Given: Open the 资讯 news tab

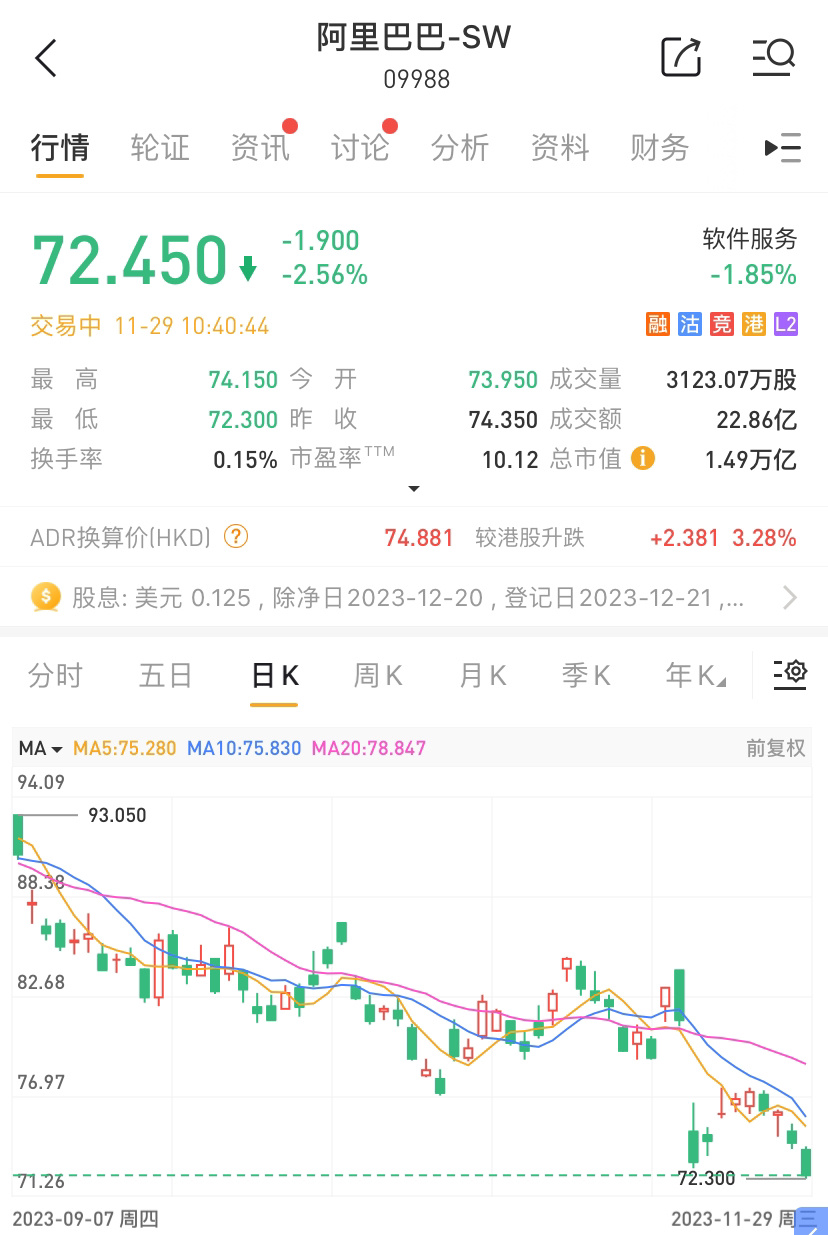Looking at the screenshot, I should tap(259, 148).
